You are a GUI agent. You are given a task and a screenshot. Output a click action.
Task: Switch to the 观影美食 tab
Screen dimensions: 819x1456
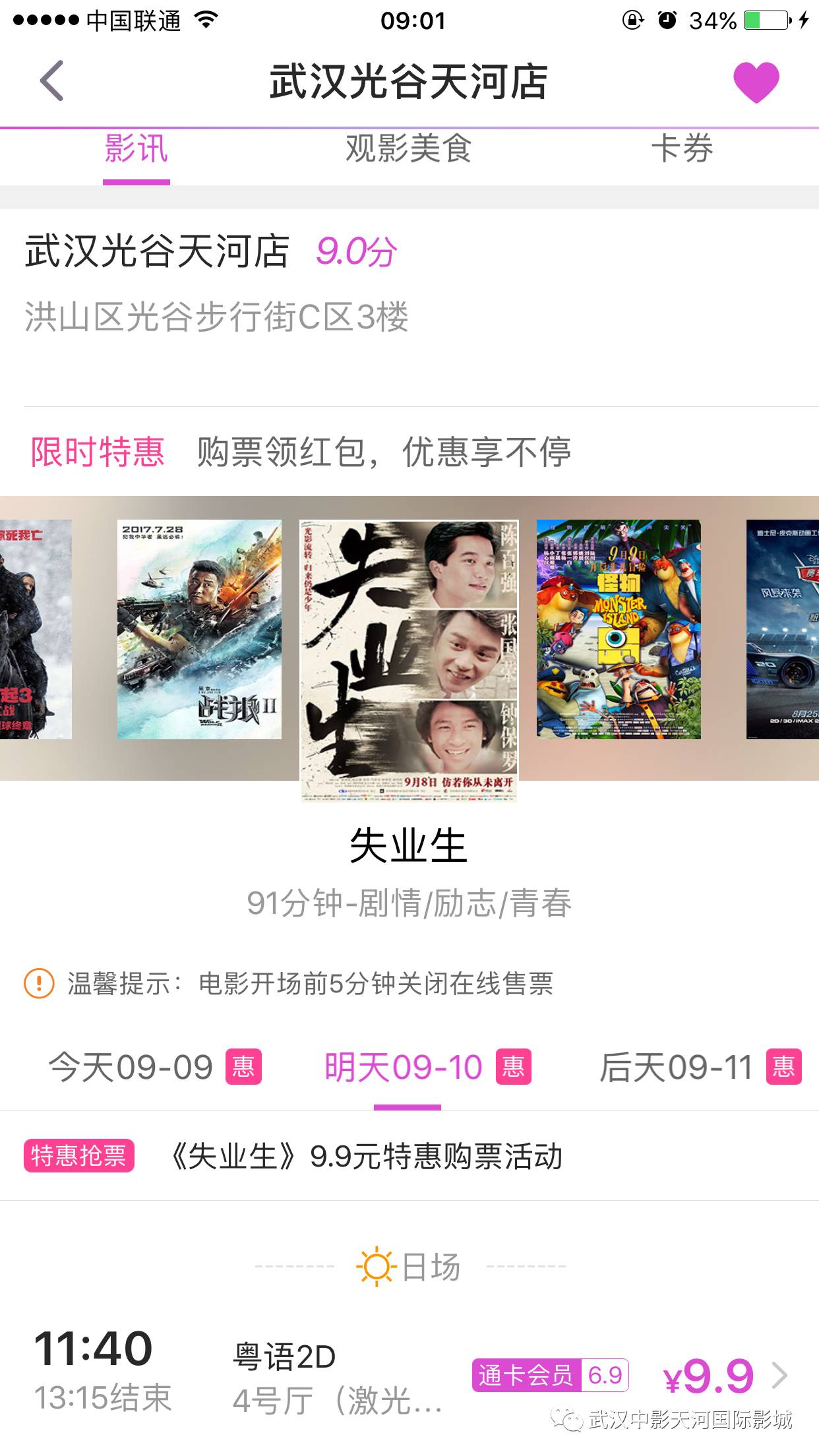click(x=409, y=150)
